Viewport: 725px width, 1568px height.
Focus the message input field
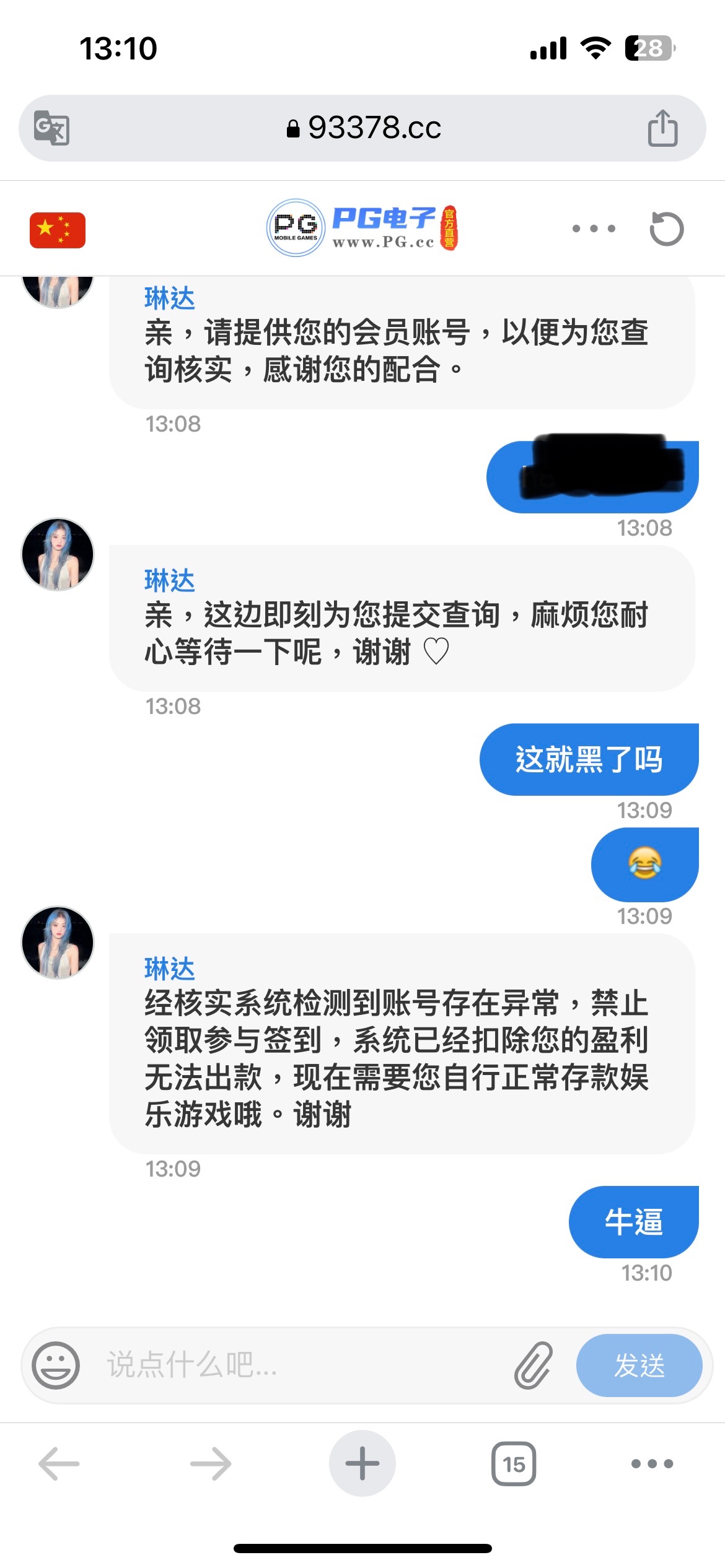point(297,1365)
